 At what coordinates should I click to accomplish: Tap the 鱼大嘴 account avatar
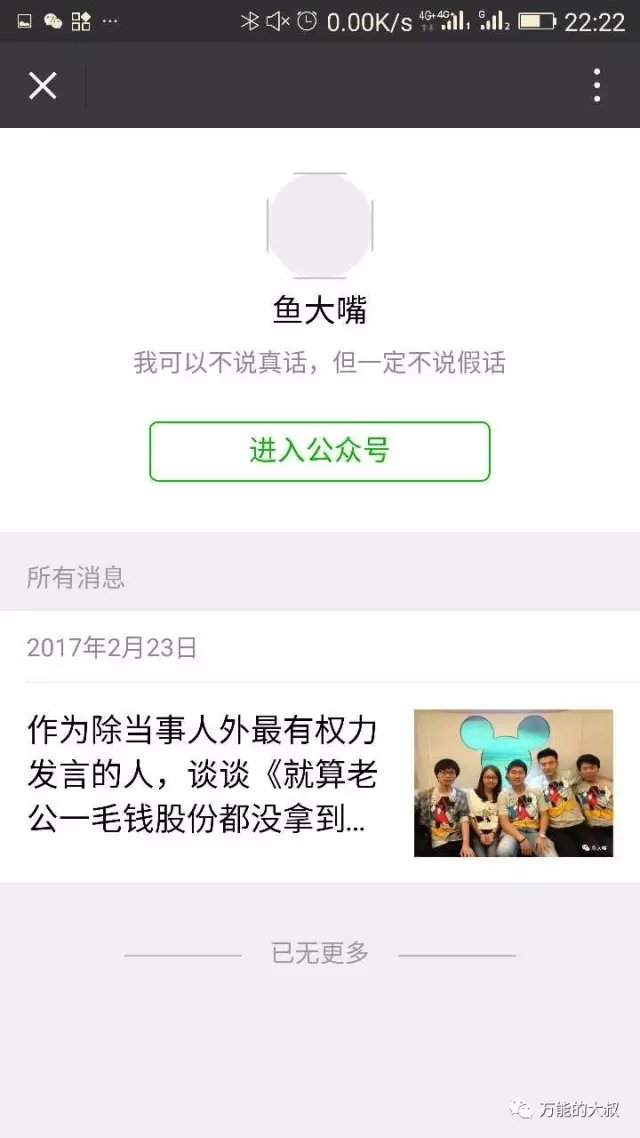[x=320, y=226]
